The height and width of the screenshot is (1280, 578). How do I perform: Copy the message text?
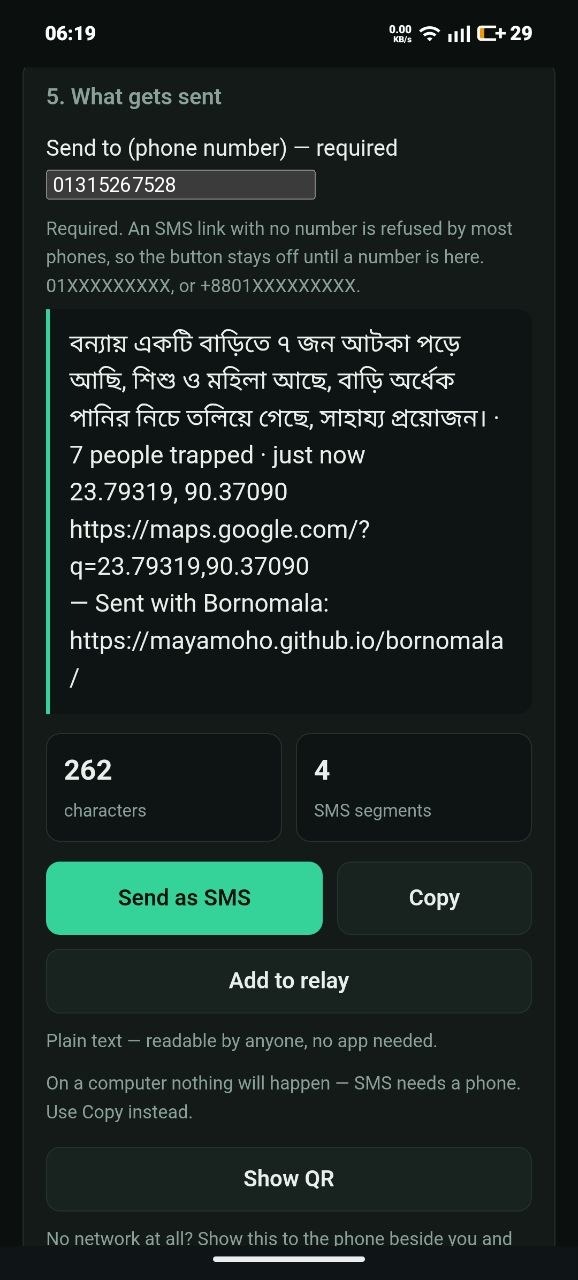point(434,898)
